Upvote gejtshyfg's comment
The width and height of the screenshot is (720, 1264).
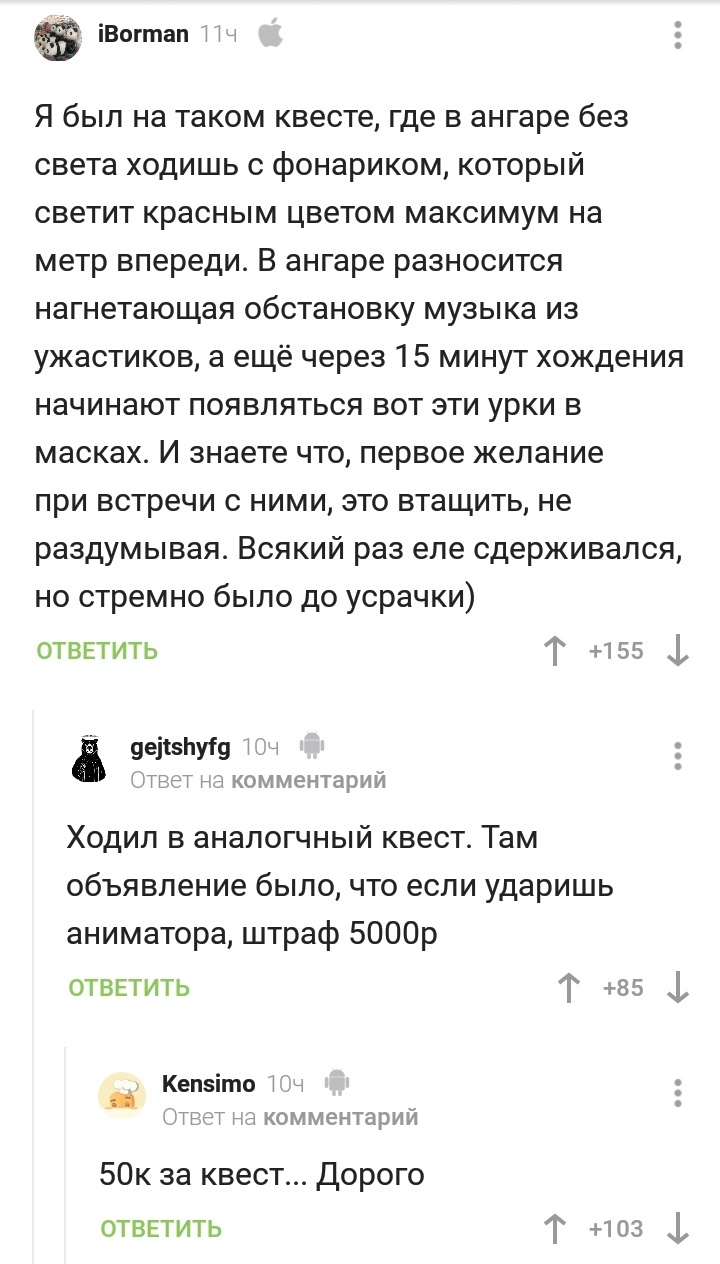coord(568,989)
